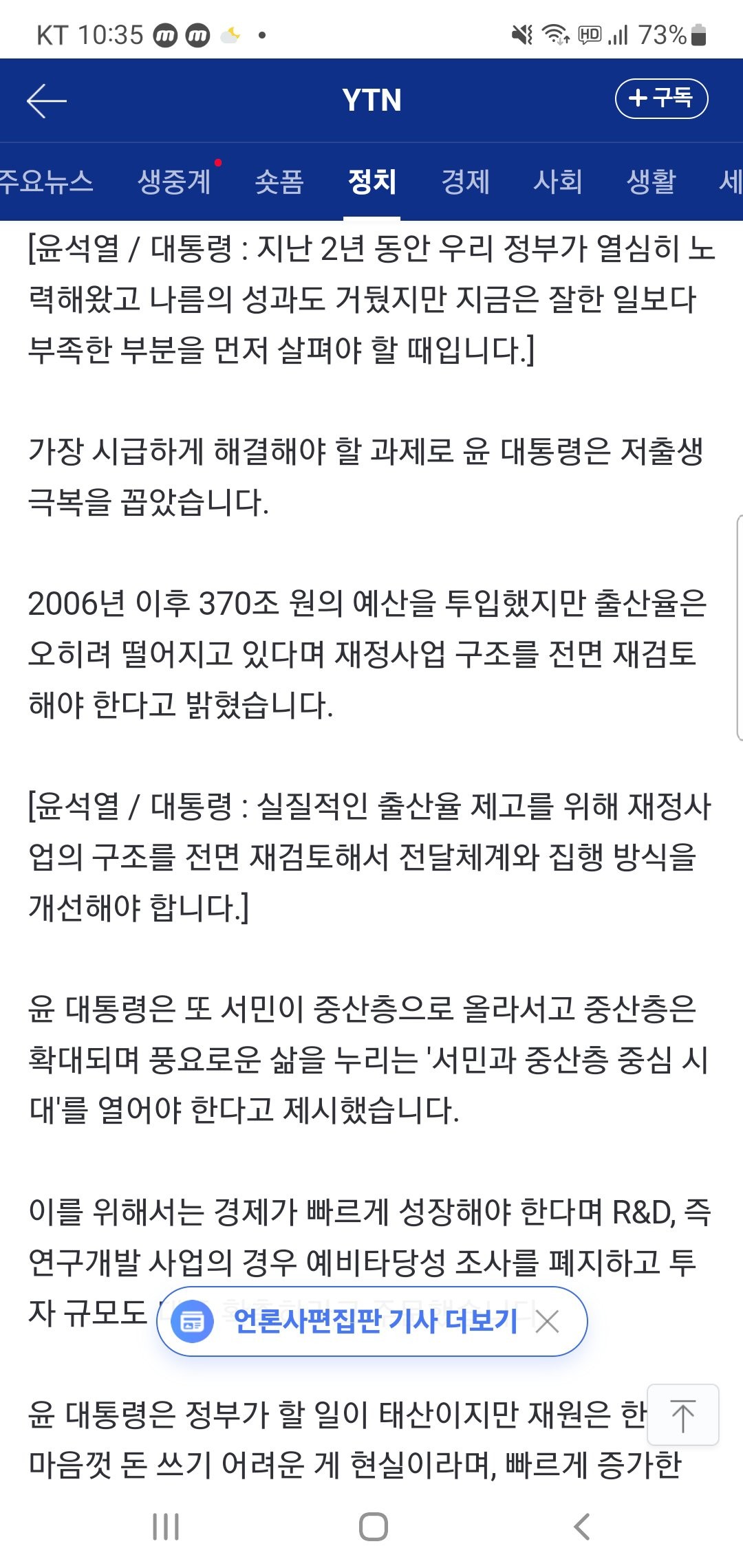Viewport: 743px width, 1568px height.
Task: Open the 사회 tab
Action: pyautogui.click(x=558, y=182)
